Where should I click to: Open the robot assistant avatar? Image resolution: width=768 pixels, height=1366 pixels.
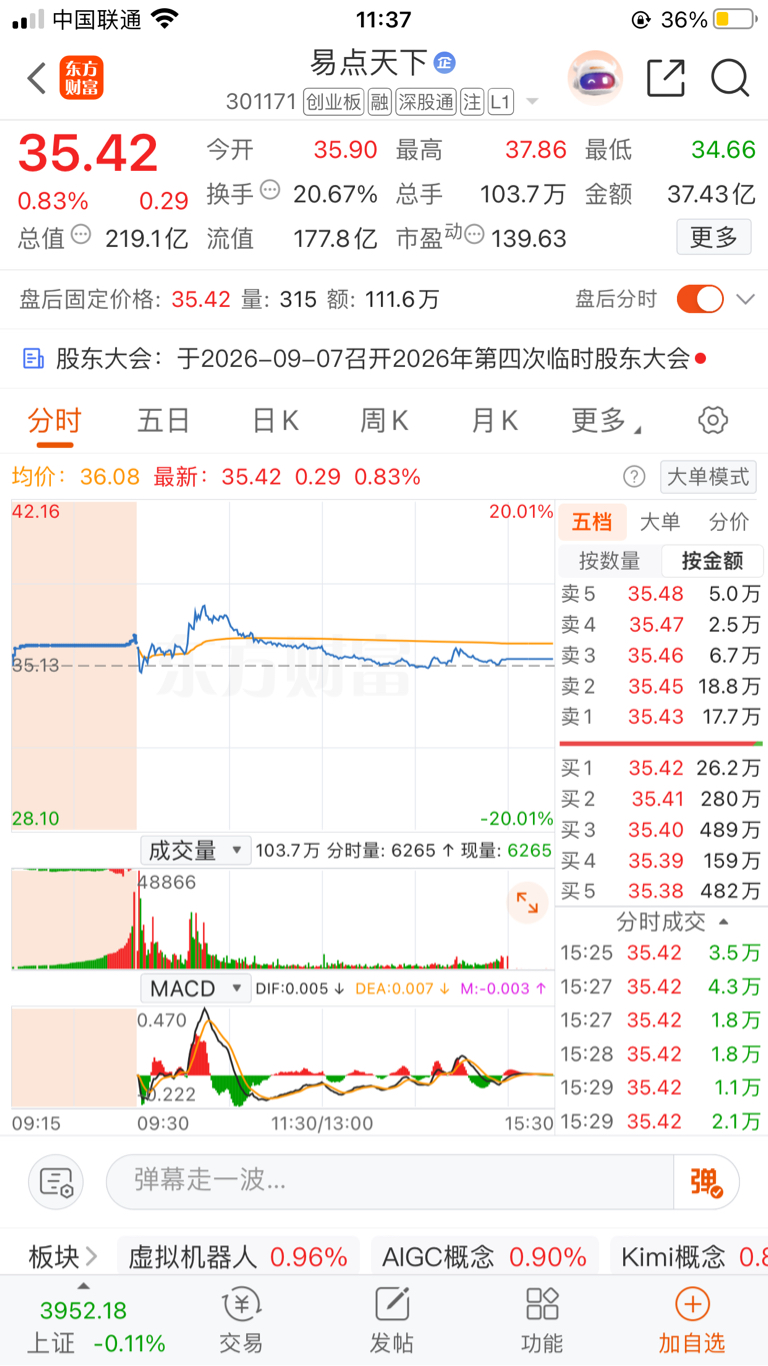click(x=595, y=78)
